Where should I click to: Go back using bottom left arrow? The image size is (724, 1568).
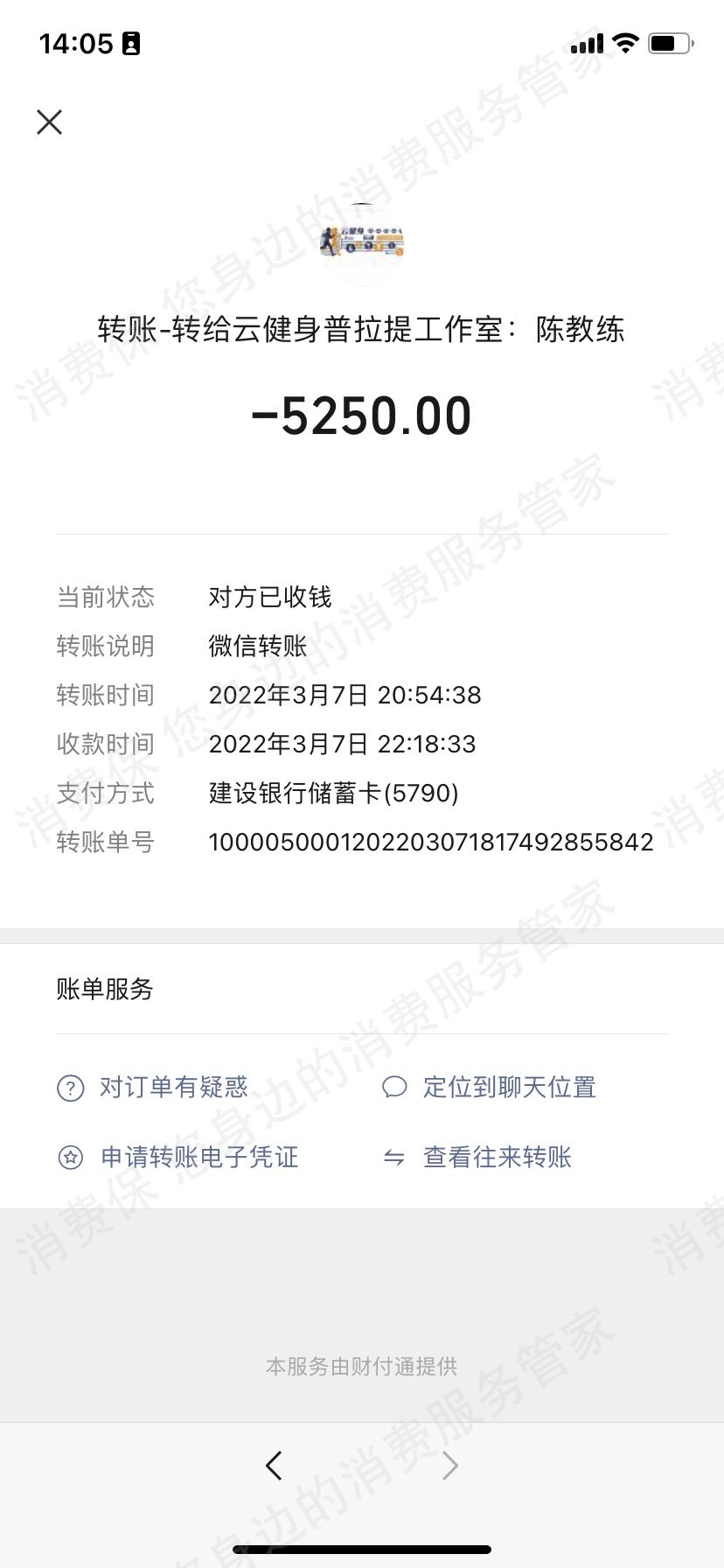point(274,1465)
